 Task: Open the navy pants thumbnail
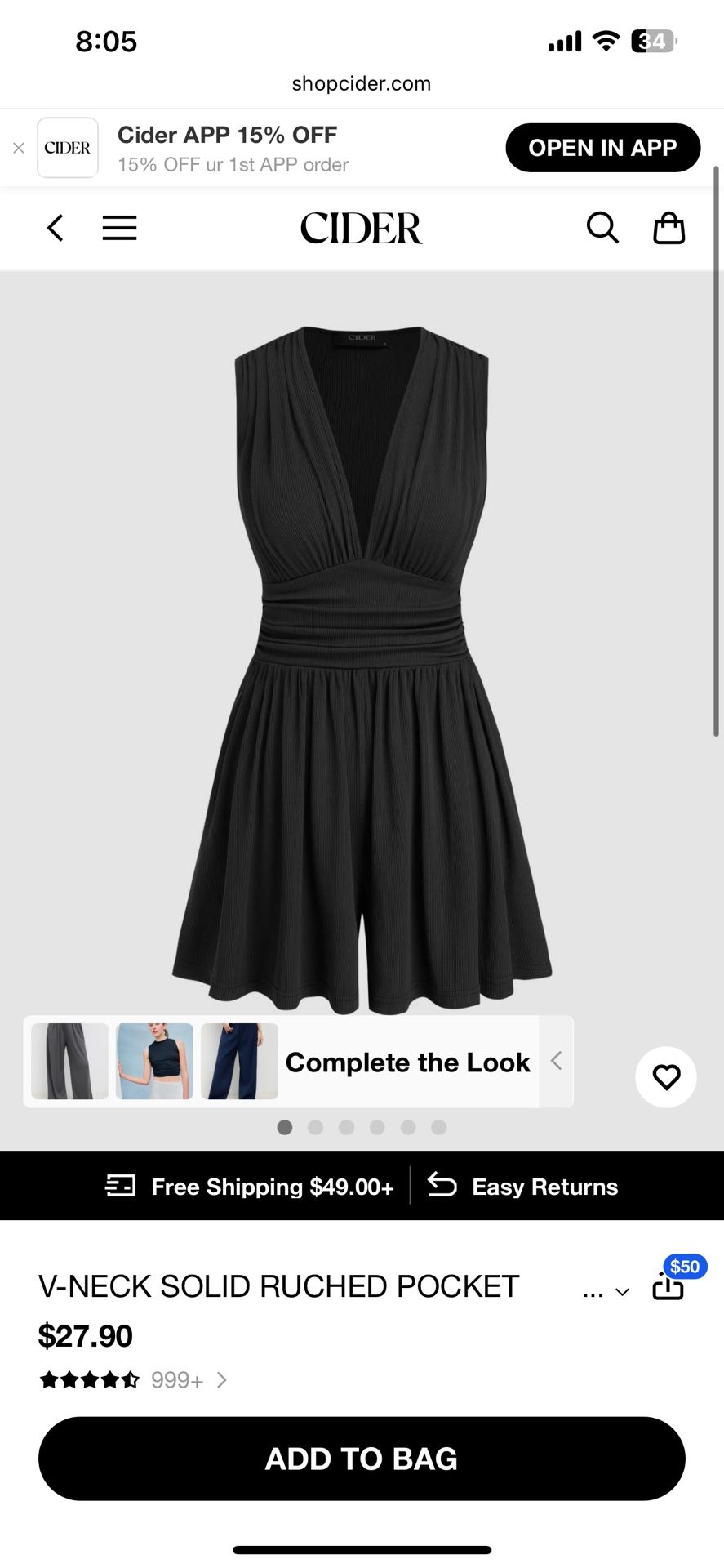pyautogui.click(x=239, y=1061)
